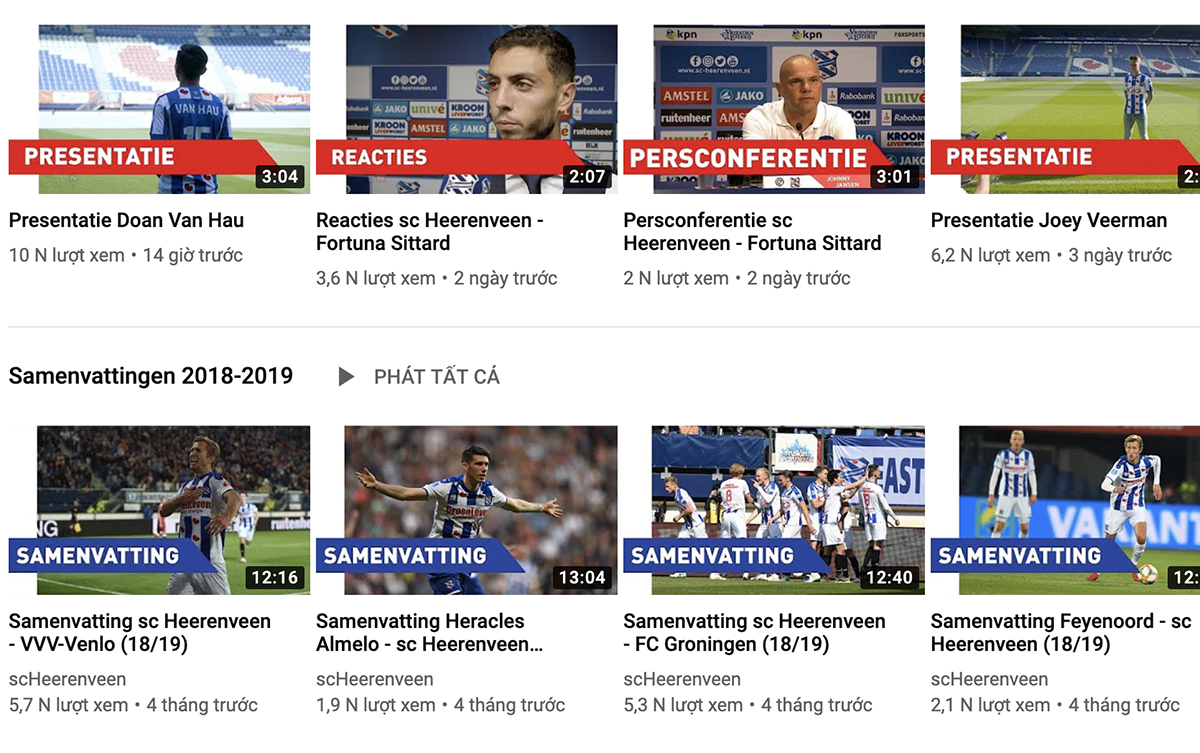Viewport: 1200px width, 753px height.
Task: Tap PHÁT TẤT CẢ to play all
Action: coord(419,377)
